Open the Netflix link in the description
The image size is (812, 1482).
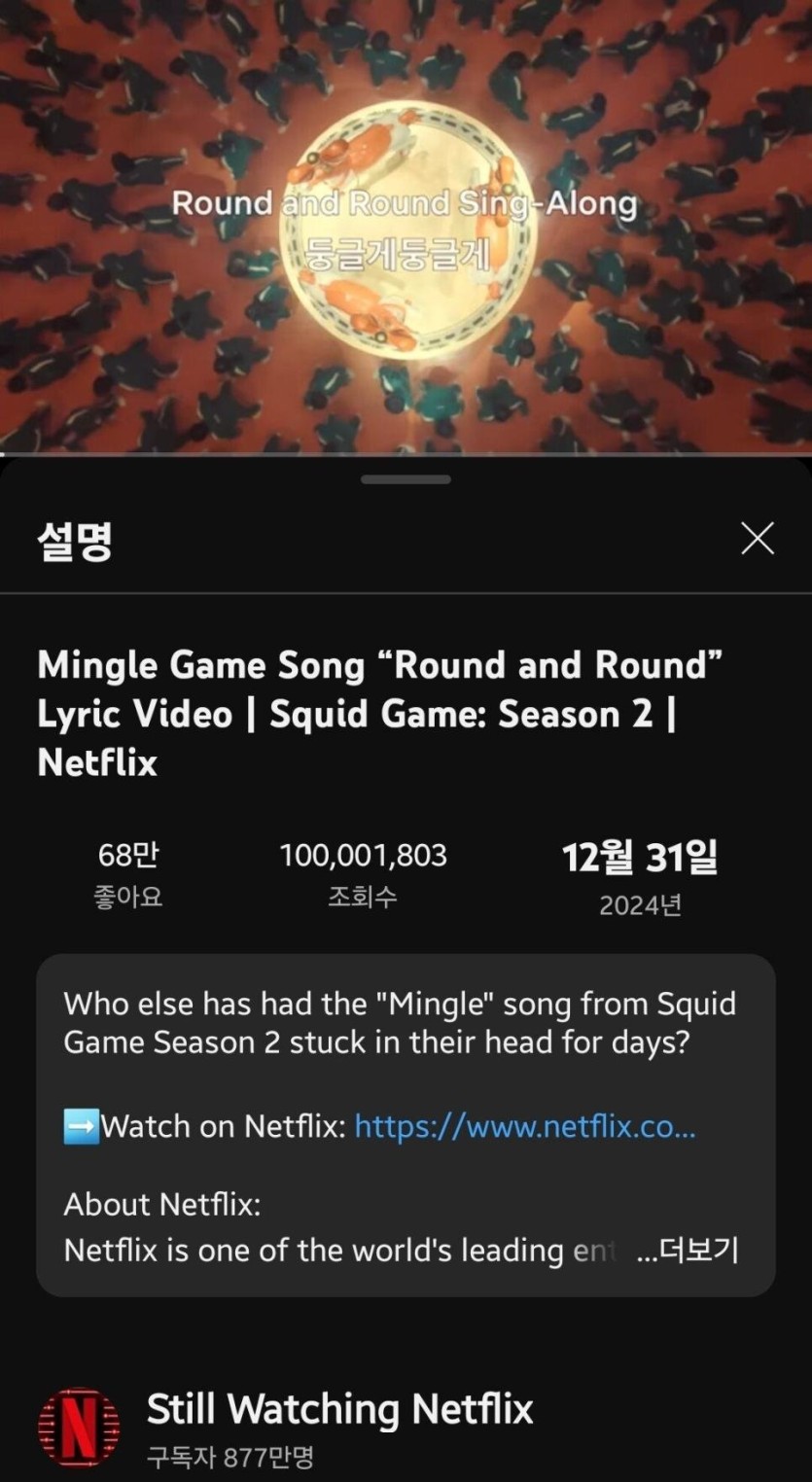point(524,1127)
